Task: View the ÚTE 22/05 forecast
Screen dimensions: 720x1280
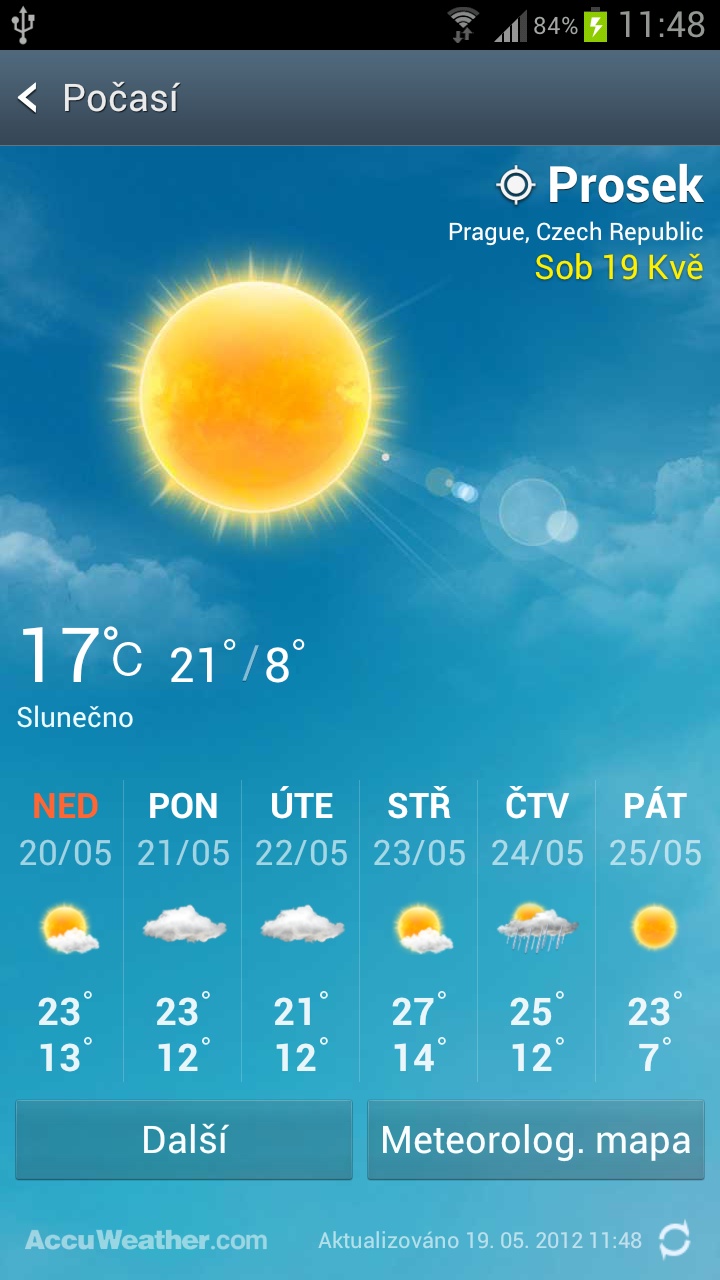Action: (301, 930)
